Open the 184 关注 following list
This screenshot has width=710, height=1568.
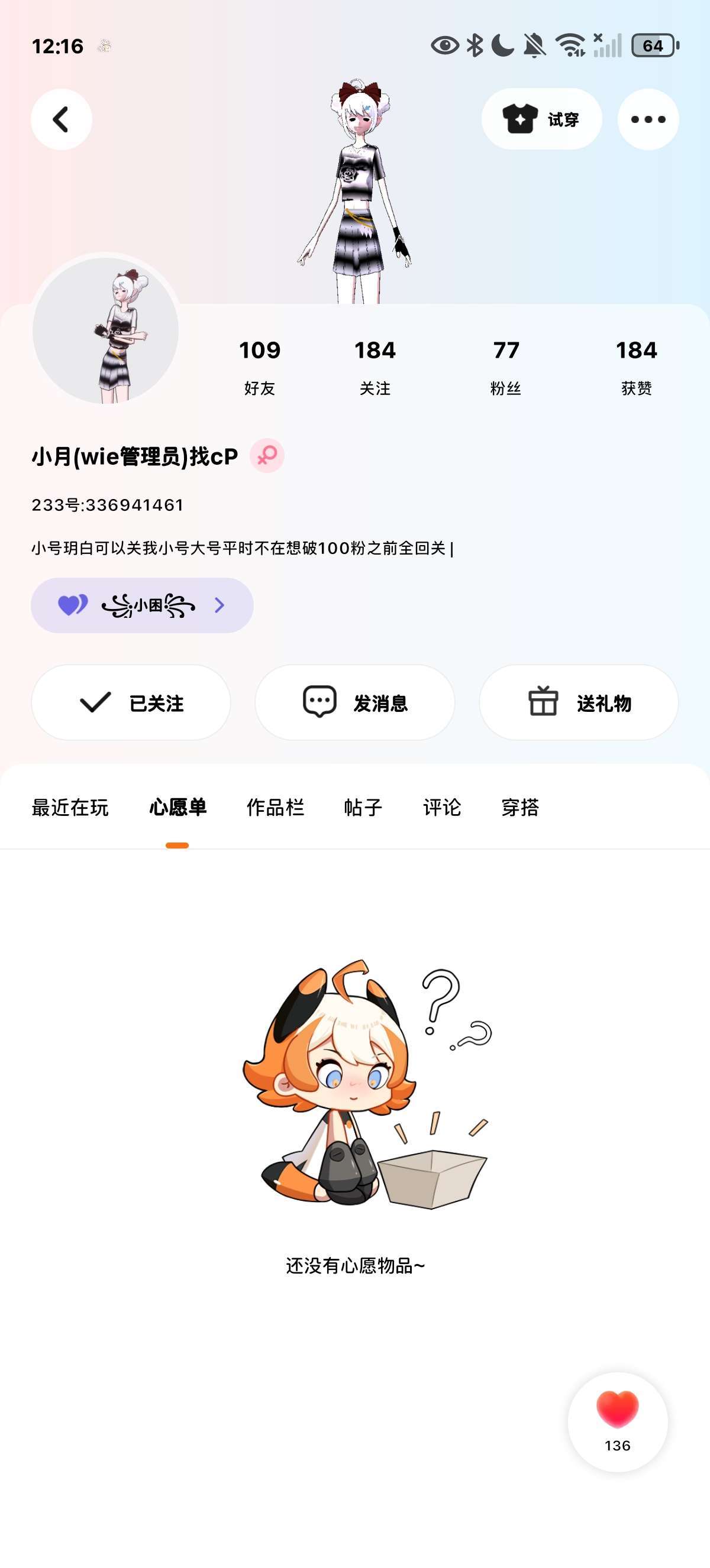pos(375,367)
